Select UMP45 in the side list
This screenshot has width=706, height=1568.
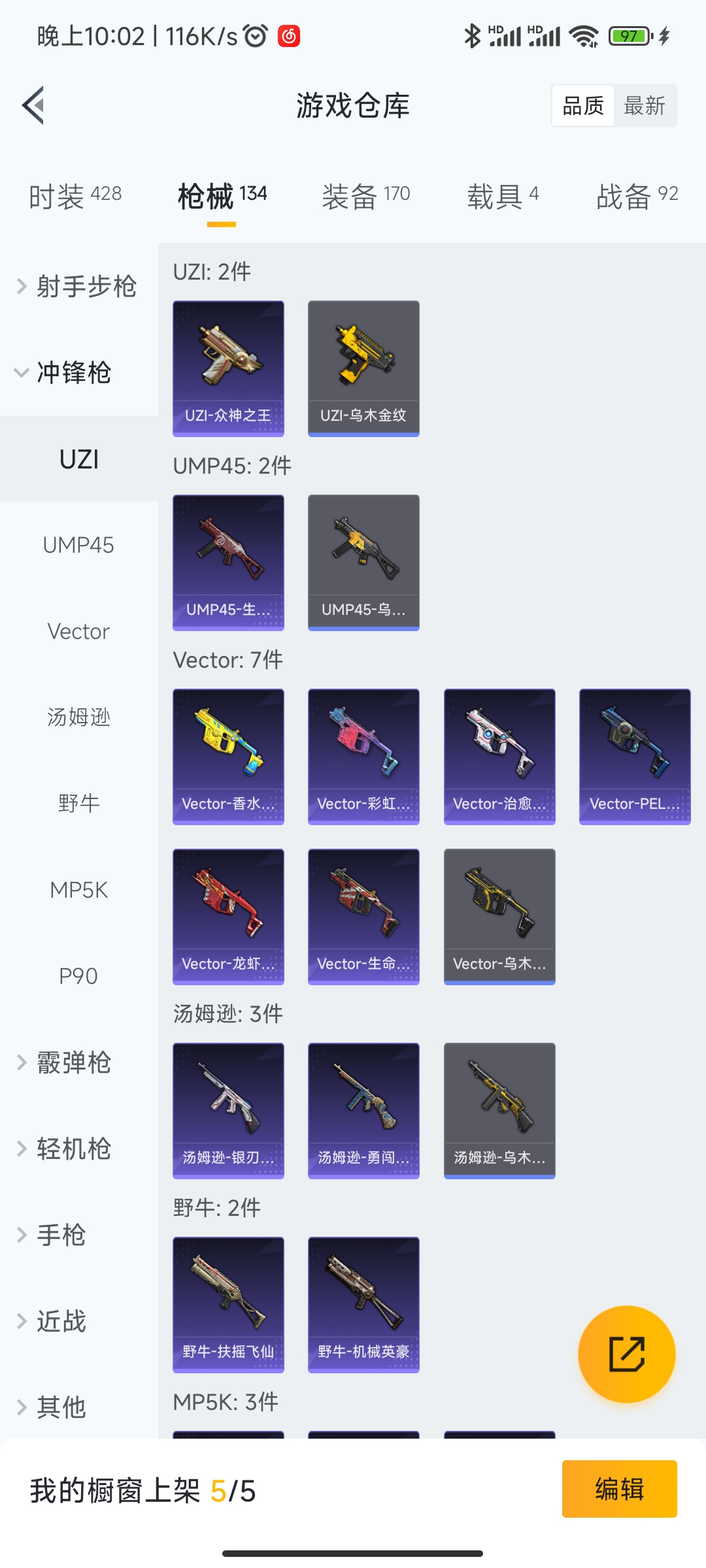pyautogui.click(x=78, y=545)
